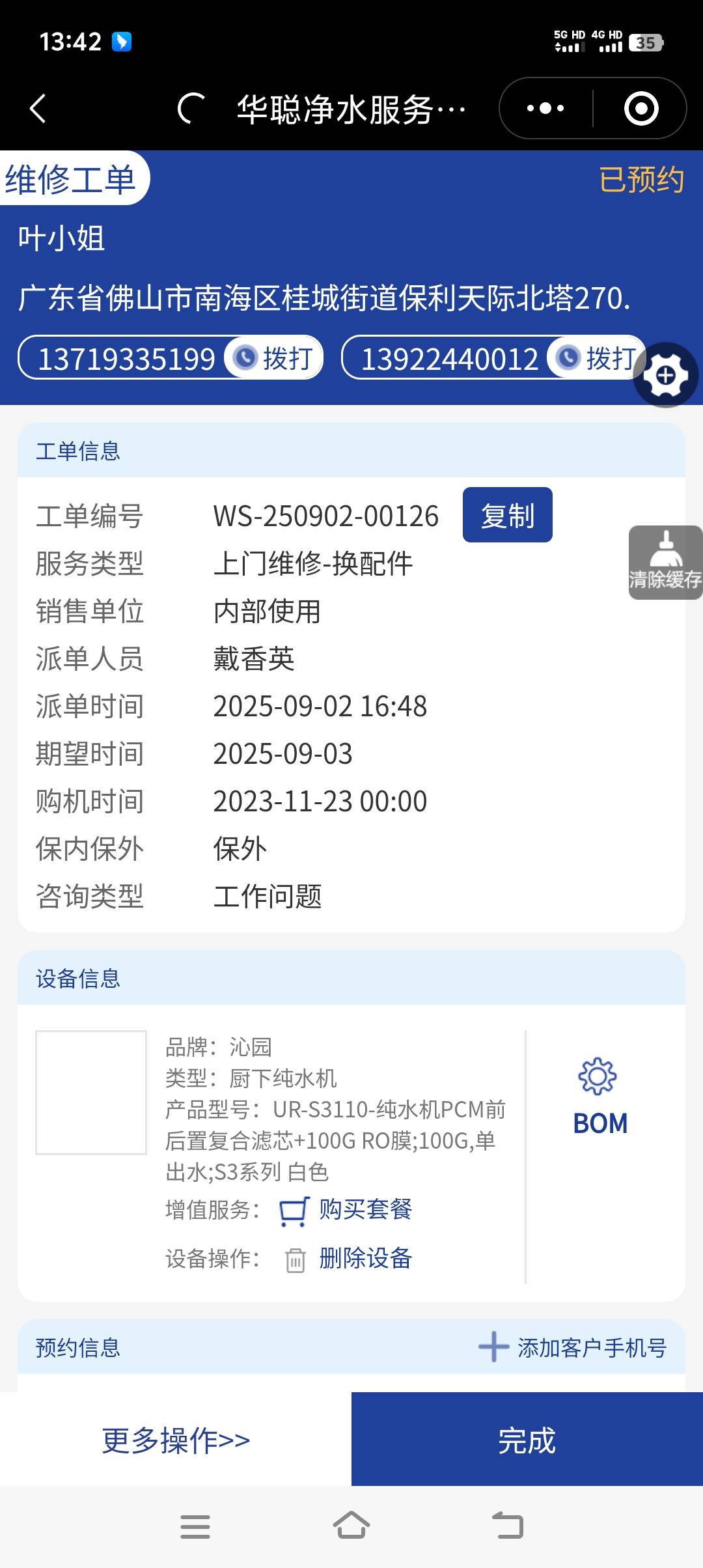This screenshot has height=1568, width=703.
Task: Mark the work order as 完成
Action: click(527, 1440)
